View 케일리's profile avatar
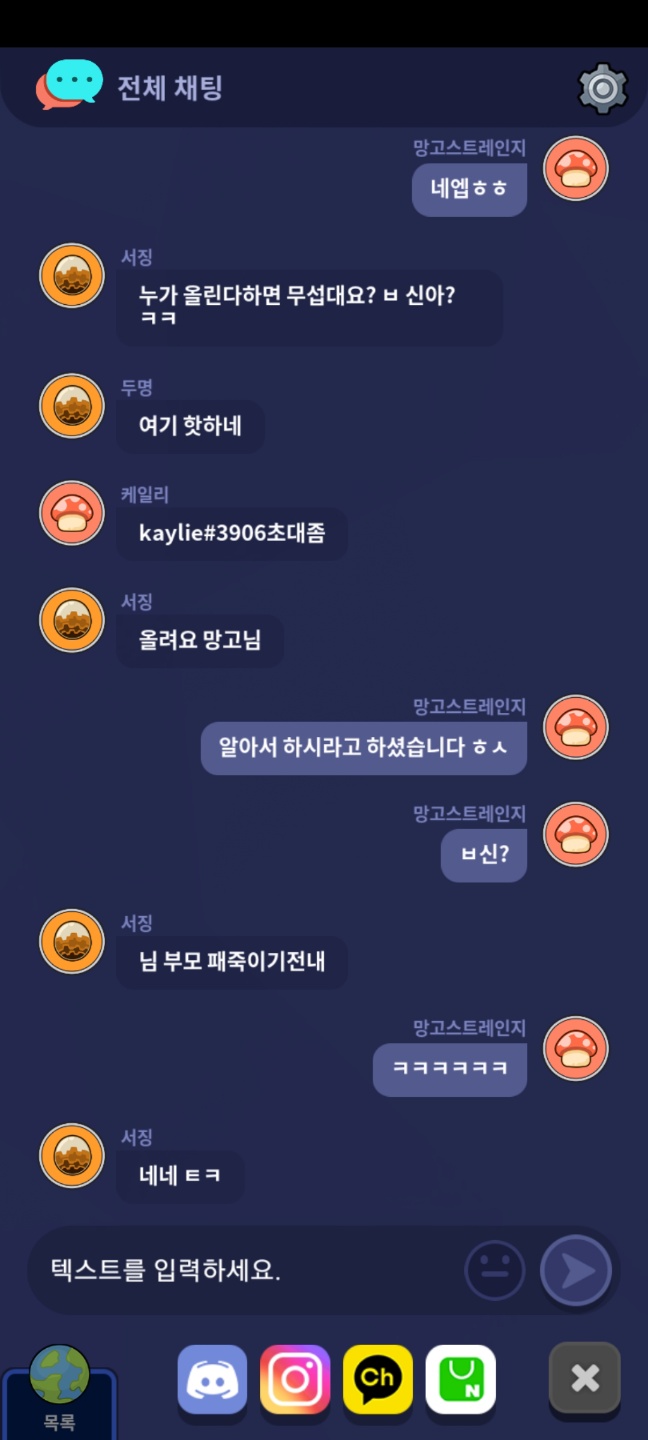Viewport: 648px width, 1440px height. point(71,513)
